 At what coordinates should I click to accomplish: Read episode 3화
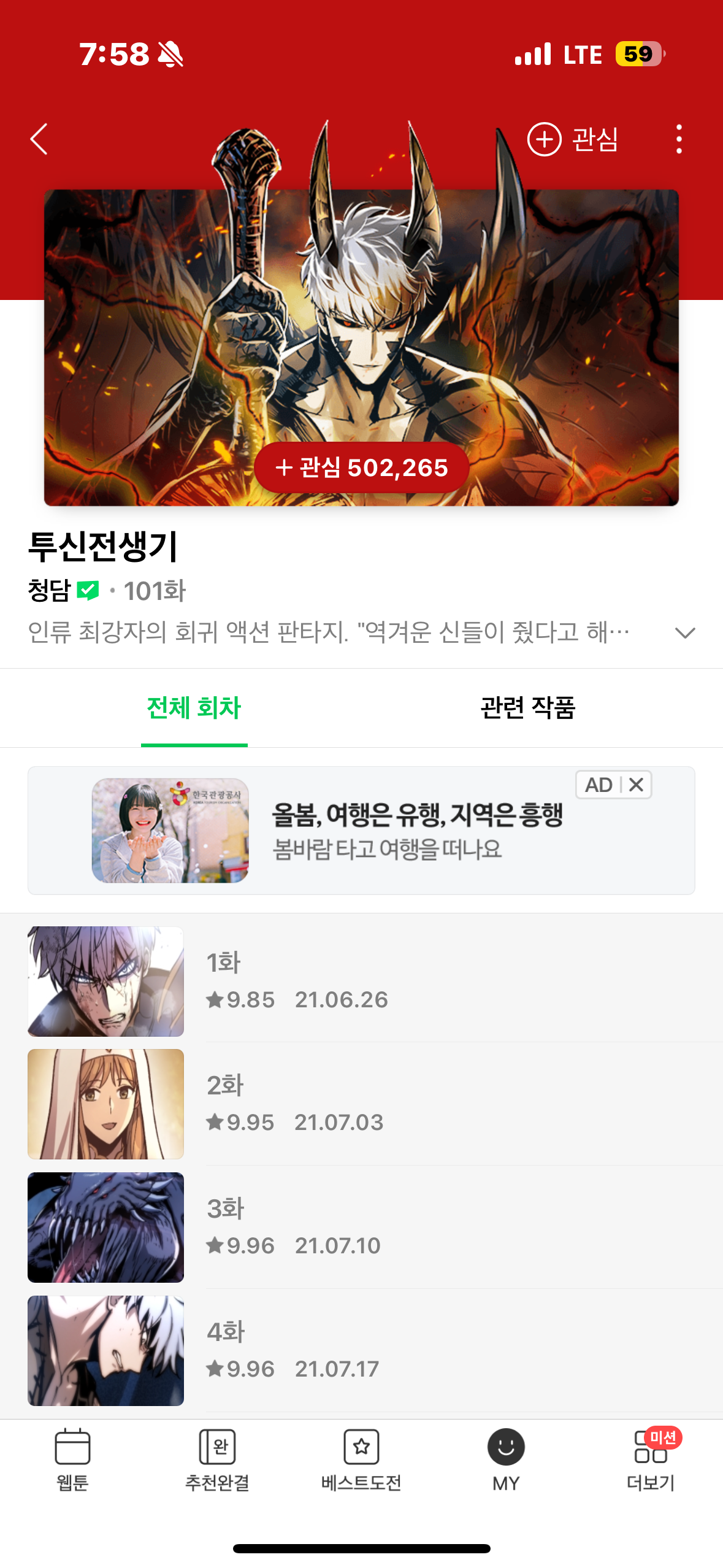[361, 1227]
